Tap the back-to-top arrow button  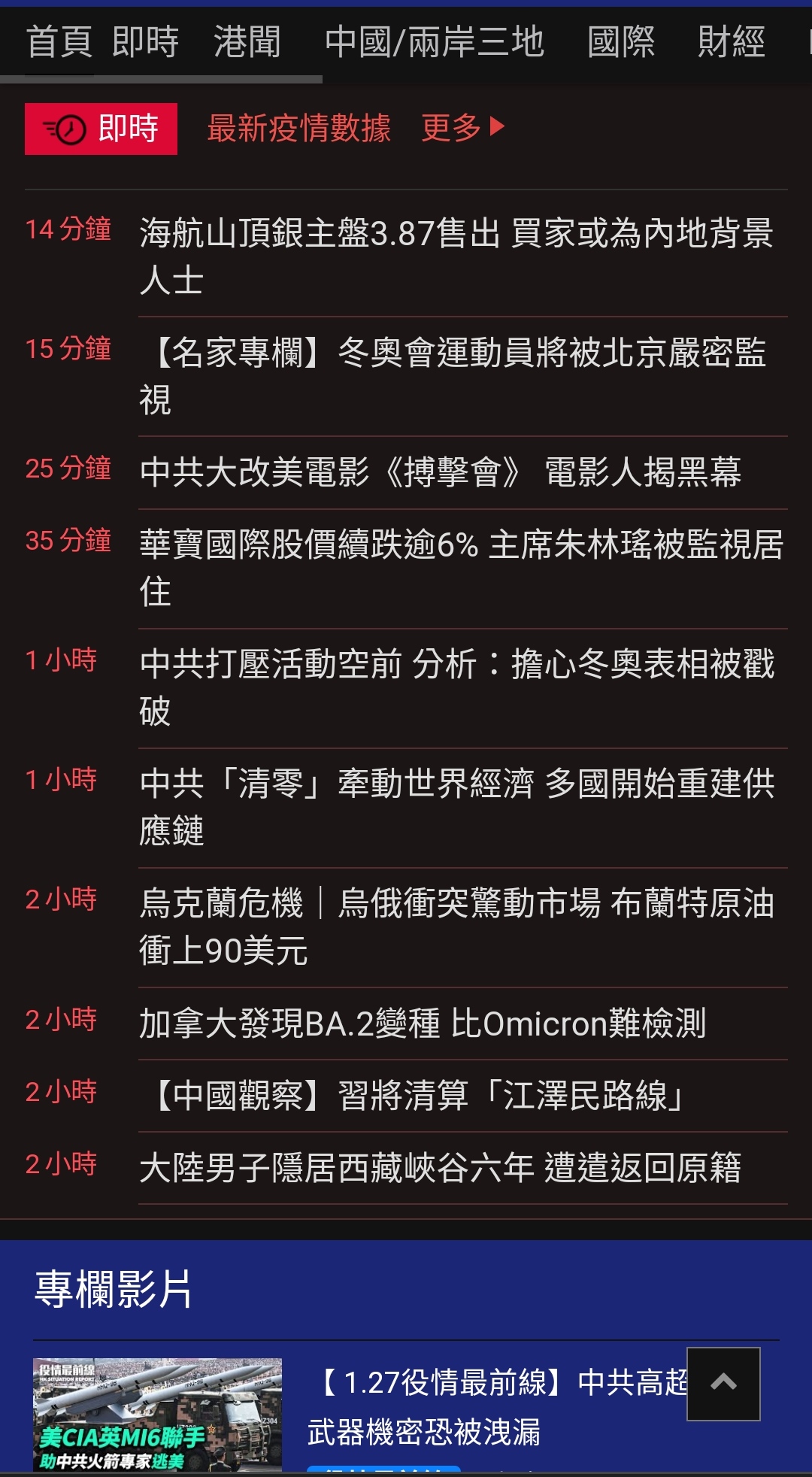(723, 1384)
